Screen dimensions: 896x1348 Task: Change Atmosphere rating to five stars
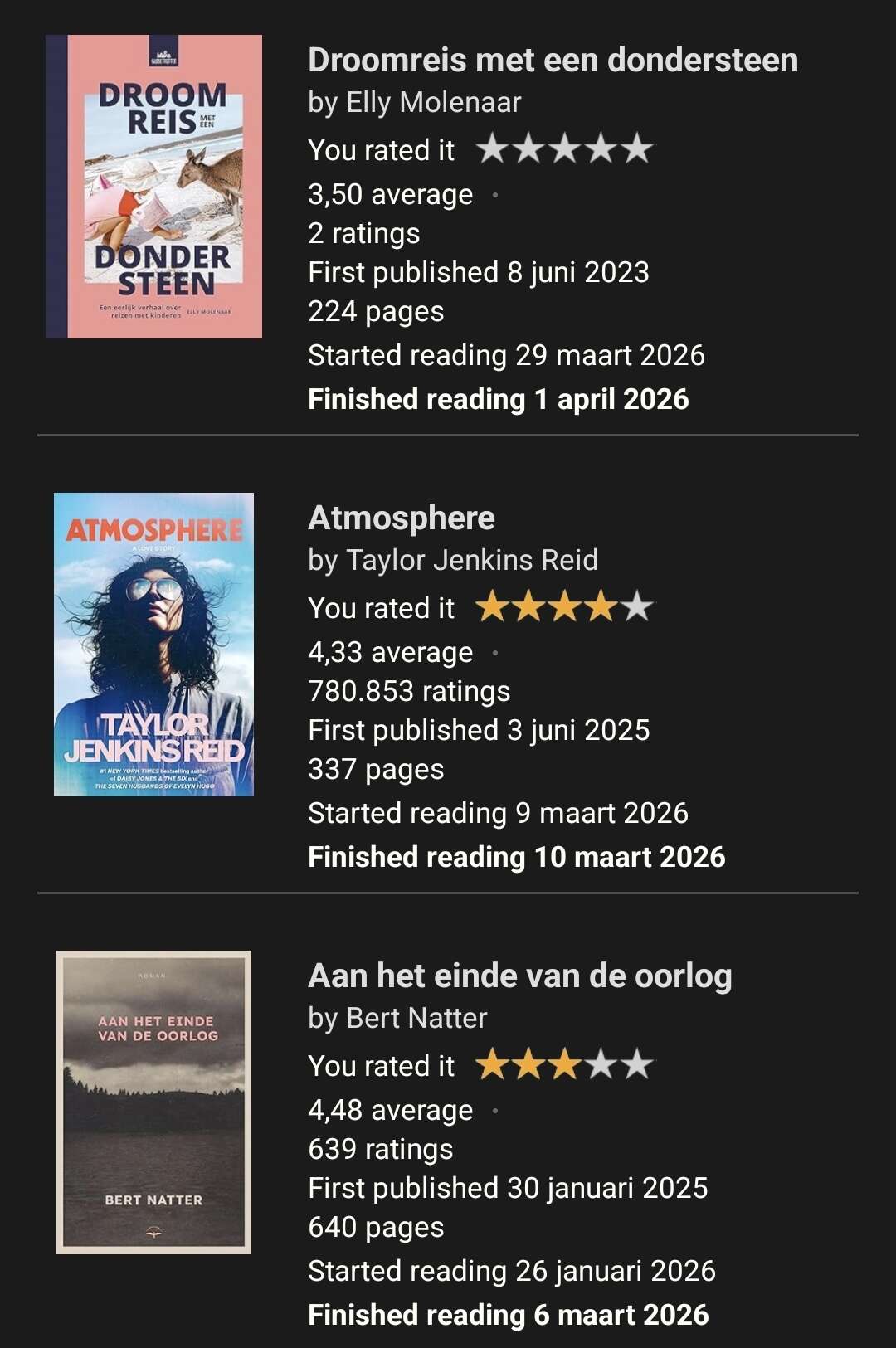637,607
